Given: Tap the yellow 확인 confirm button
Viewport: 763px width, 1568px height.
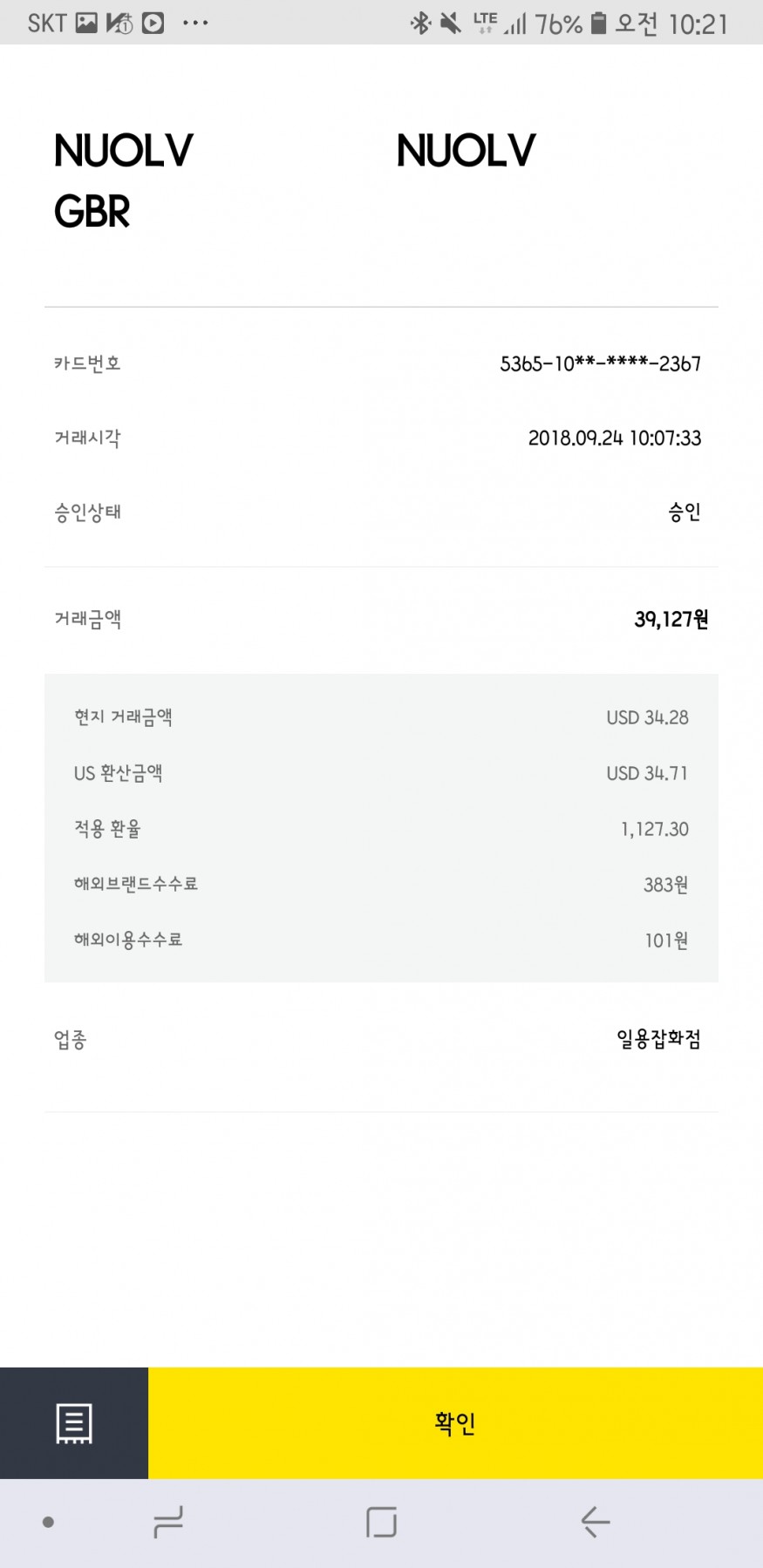Looking at the screenshot, I should pos(455,1422).
